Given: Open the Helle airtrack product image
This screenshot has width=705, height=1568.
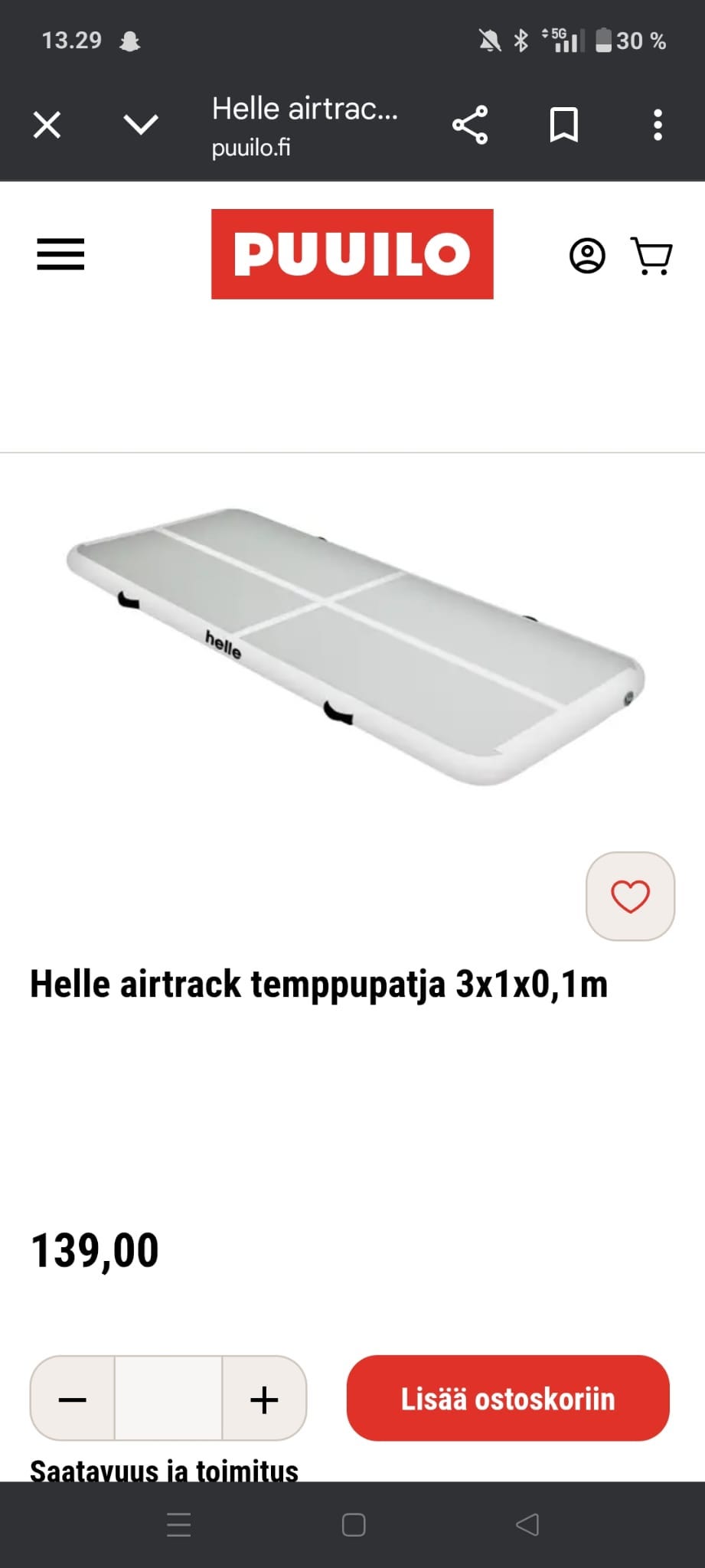Looking at the screenshot, I should pyautogui.click(x=355, y=646).
